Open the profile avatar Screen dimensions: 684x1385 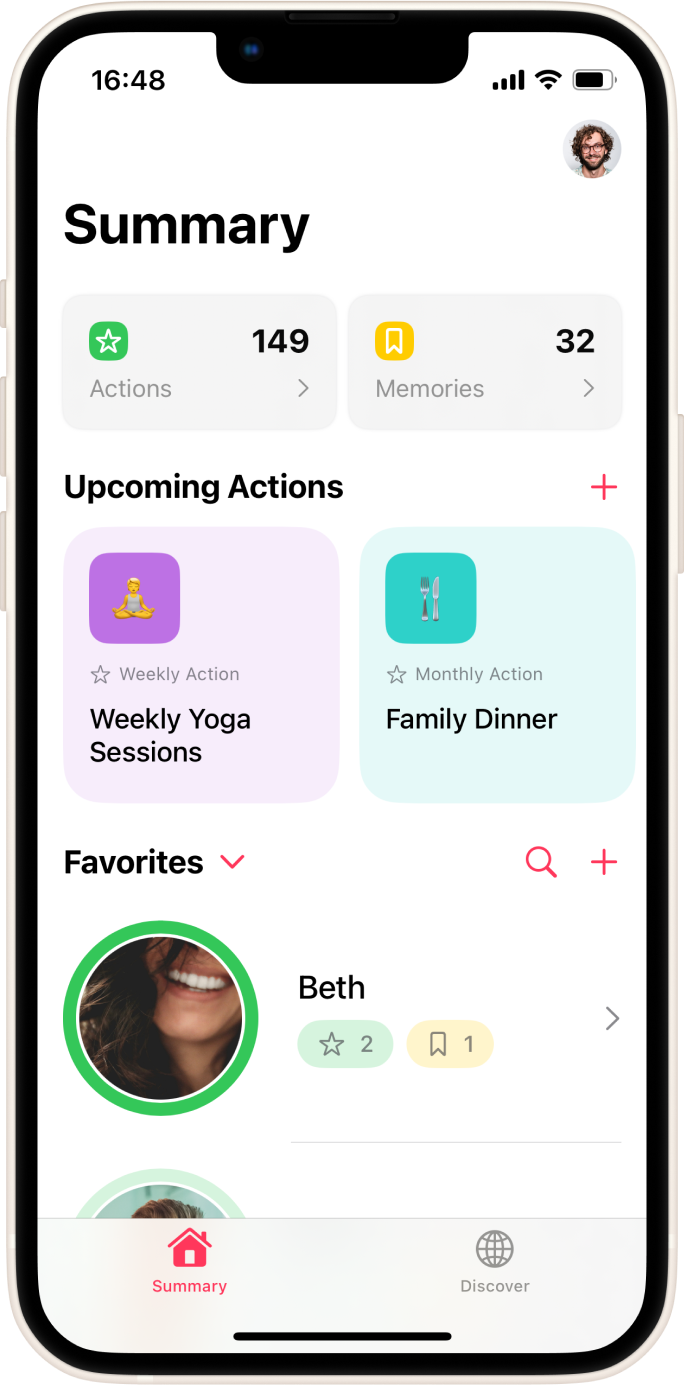[x=592, y=150]
